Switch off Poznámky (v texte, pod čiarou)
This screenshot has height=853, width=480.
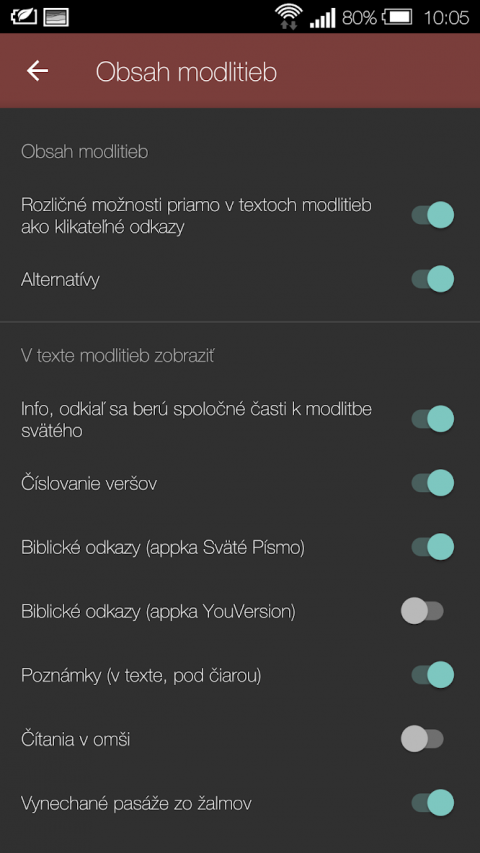point(433,675)
